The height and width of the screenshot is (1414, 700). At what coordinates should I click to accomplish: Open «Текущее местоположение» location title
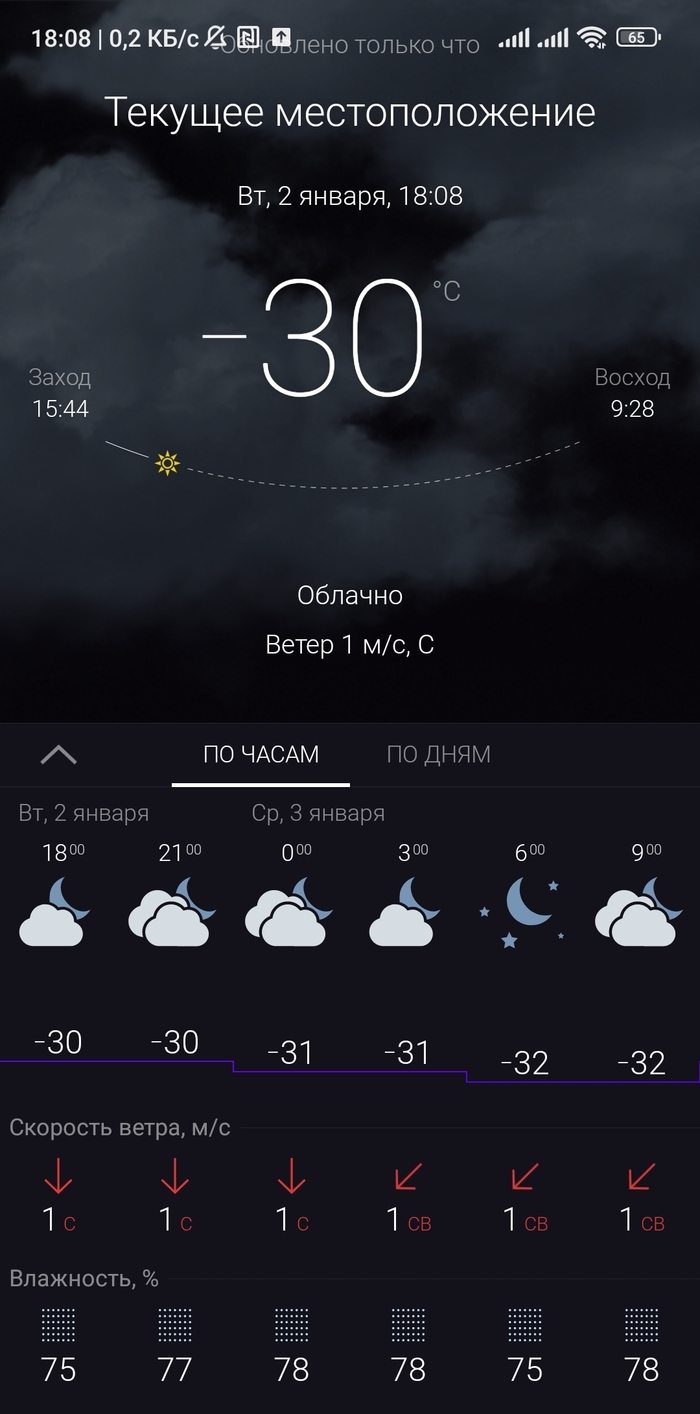click(350, 112)
